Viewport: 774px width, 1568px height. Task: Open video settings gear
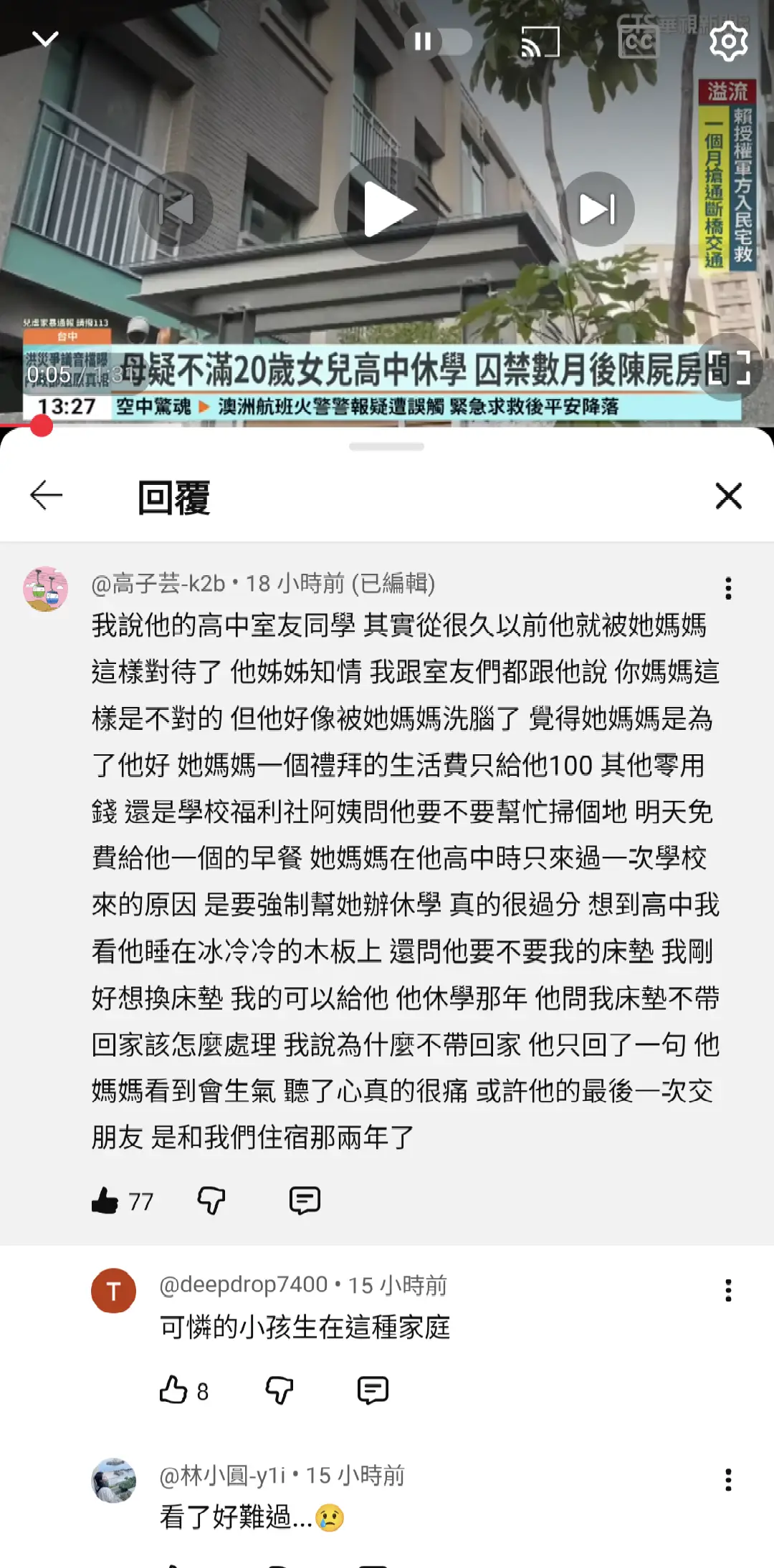tap(728, 41)
